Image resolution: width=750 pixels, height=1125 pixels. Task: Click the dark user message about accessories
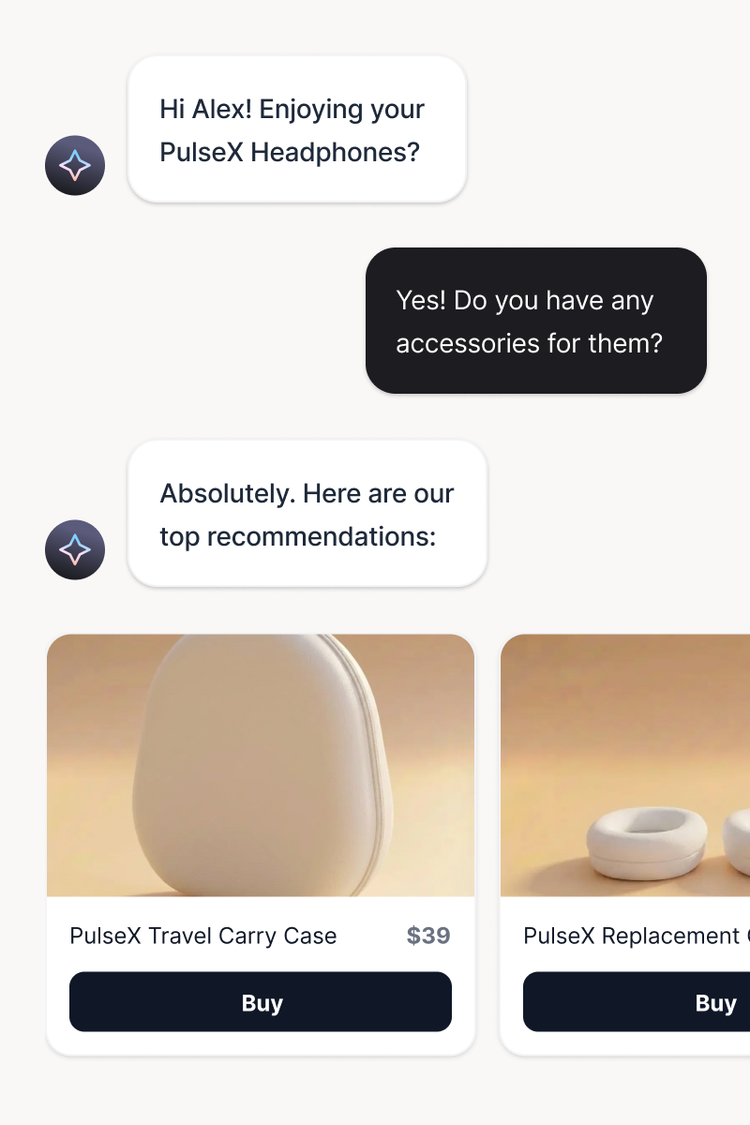click(x=536, y=321)
